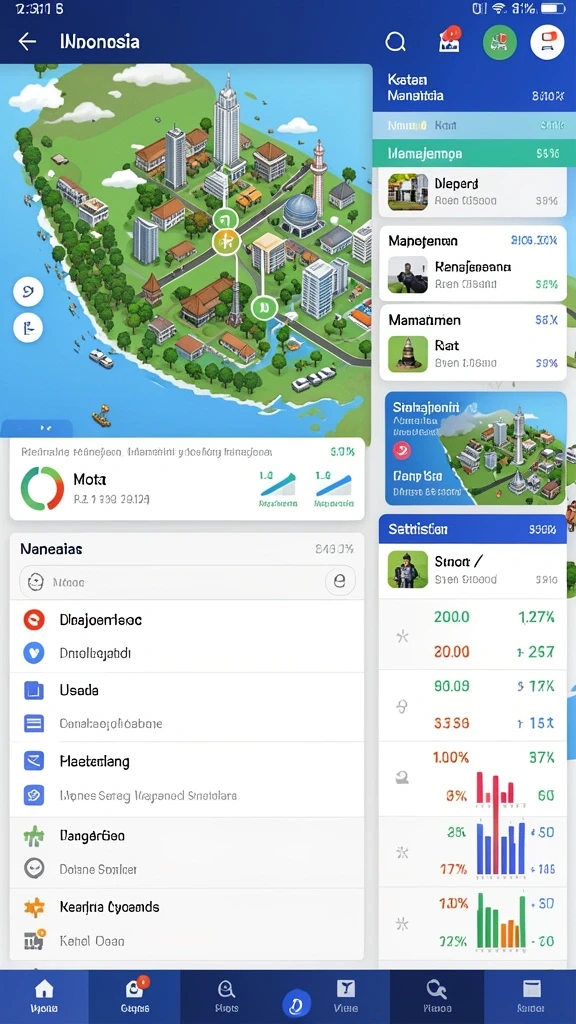Screen dimensions: 576x1024
Task: Open search from the top bar magnifier
Action: click(x=396, y=42)
